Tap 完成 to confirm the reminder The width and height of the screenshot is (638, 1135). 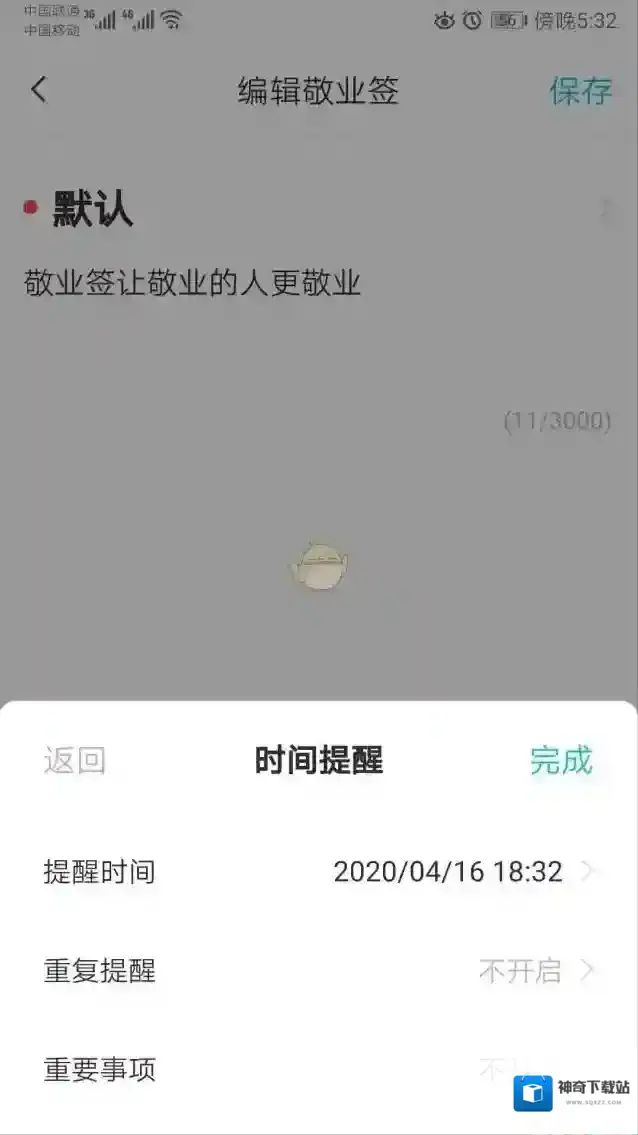pyautogui.click(x=561, y=761)
